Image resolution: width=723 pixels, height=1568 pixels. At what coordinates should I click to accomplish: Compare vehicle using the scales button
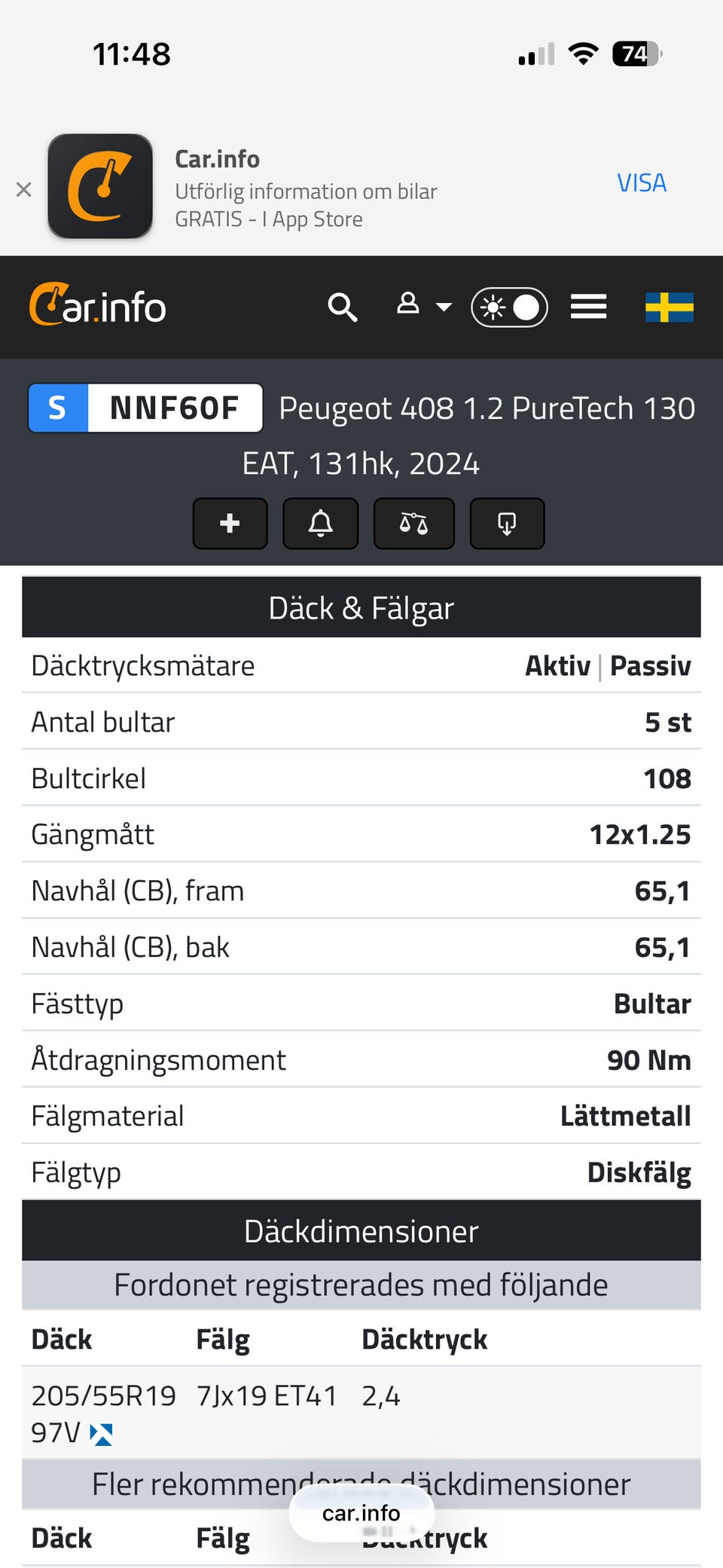(x=414, y=523)
